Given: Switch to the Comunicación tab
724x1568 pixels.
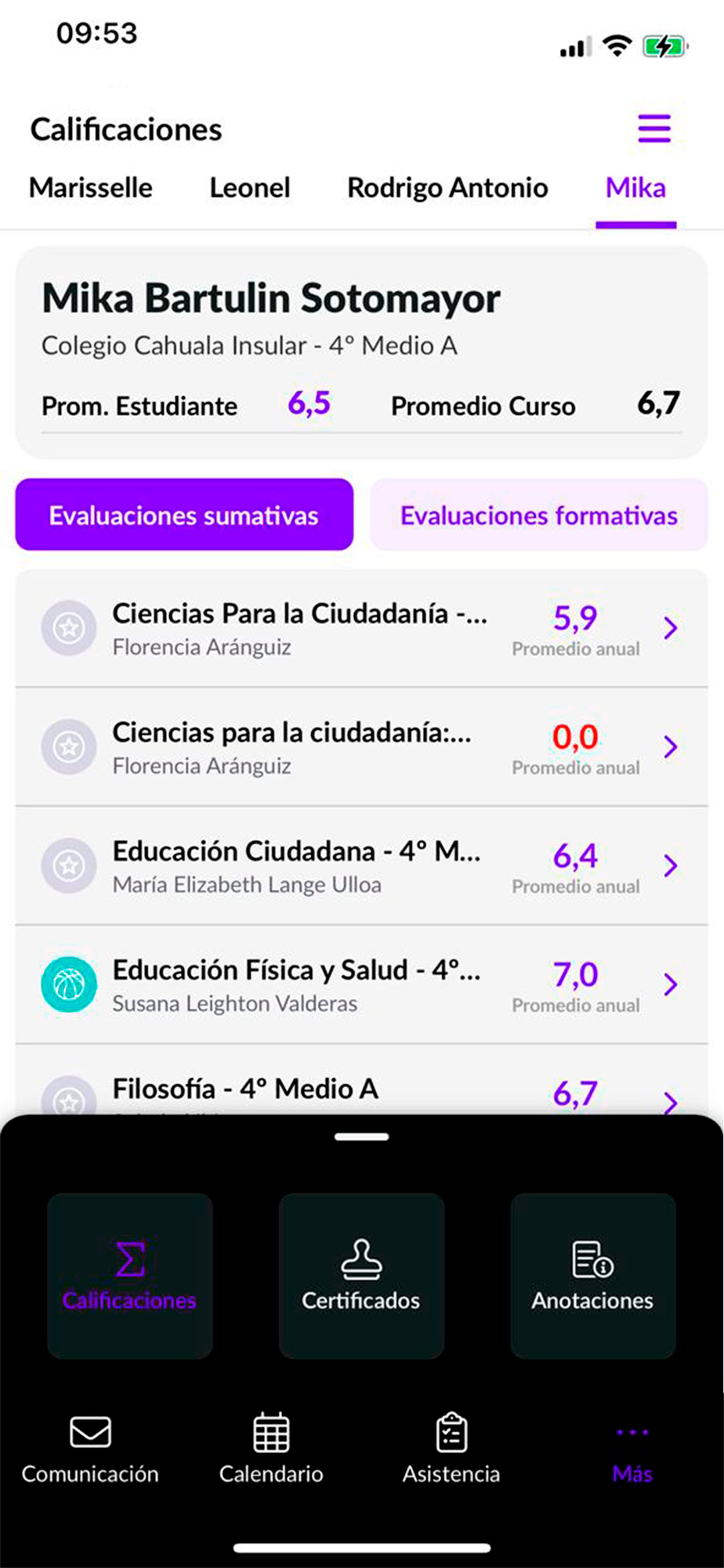Looking at the screenshot, I should tap(90, 1450).
